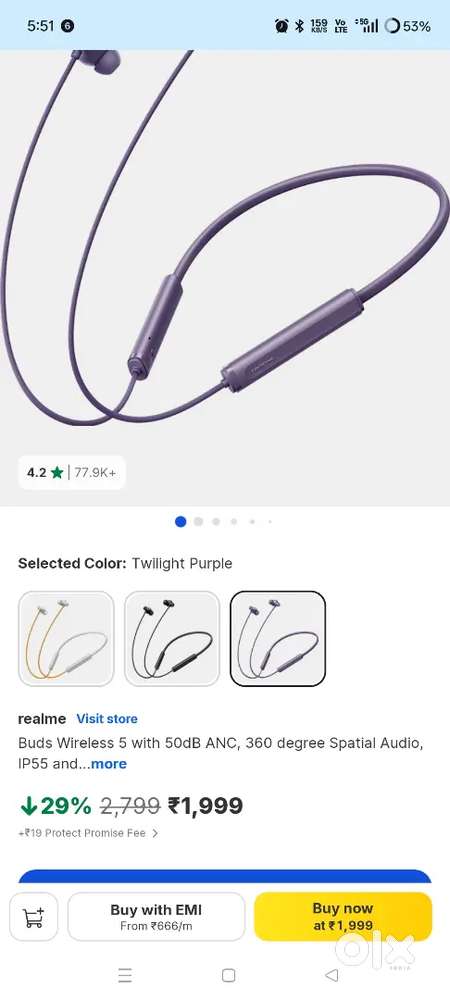Screen dimensions: 450x1000
Task: Open Protect Promise Fee details
Action: 88,833
